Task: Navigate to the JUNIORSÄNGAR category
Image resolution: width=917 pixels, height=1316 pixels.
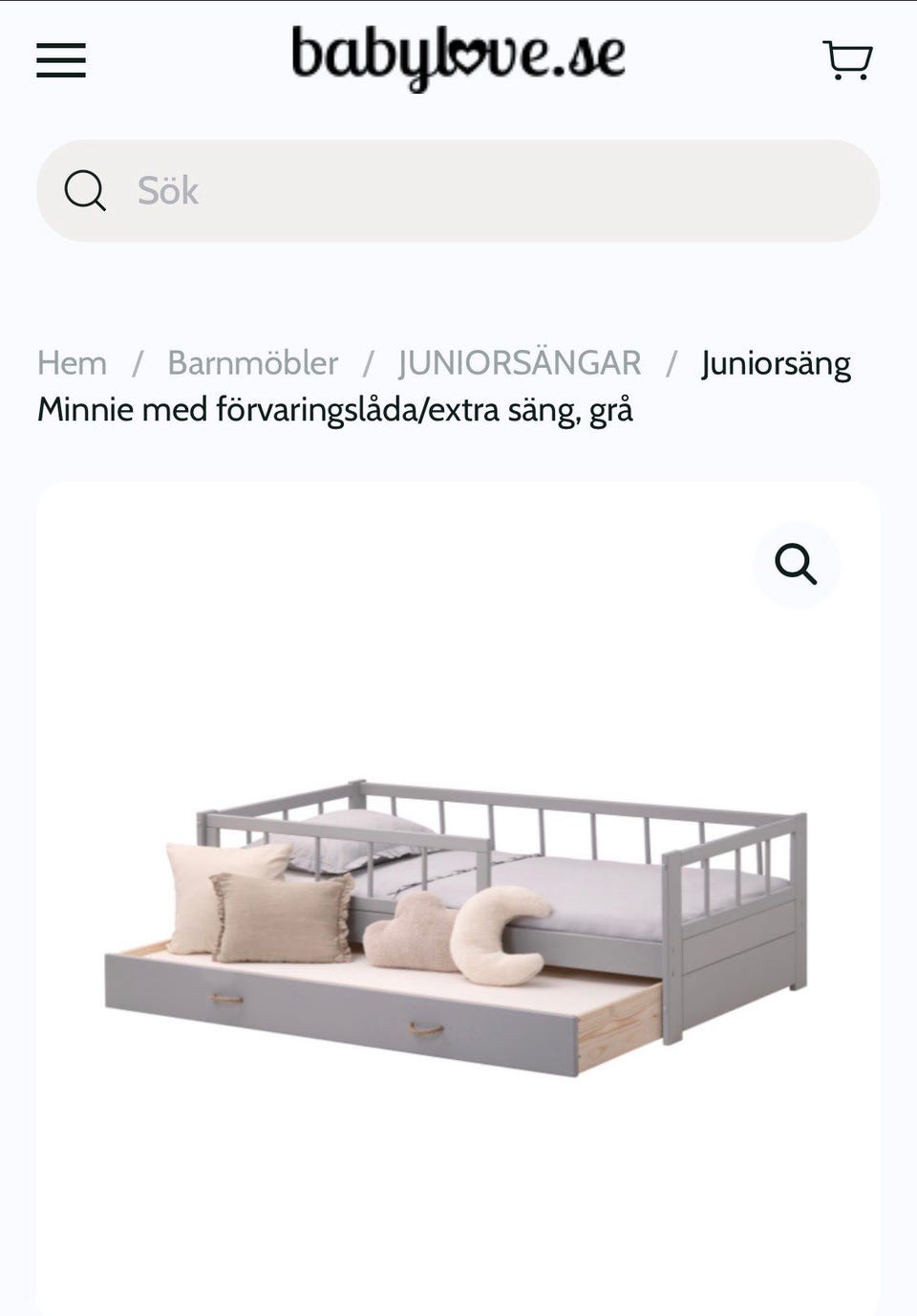Action: click(x=519, y=363)
